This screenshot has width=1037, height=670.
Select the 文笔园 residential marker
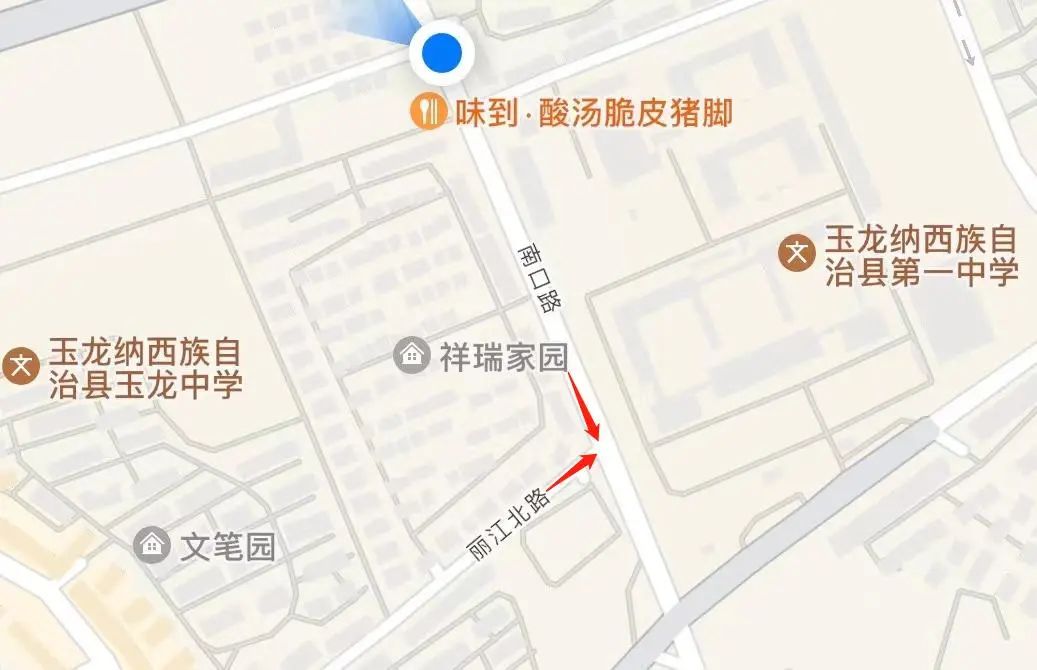pyautogui.click(x=153, y=545)
